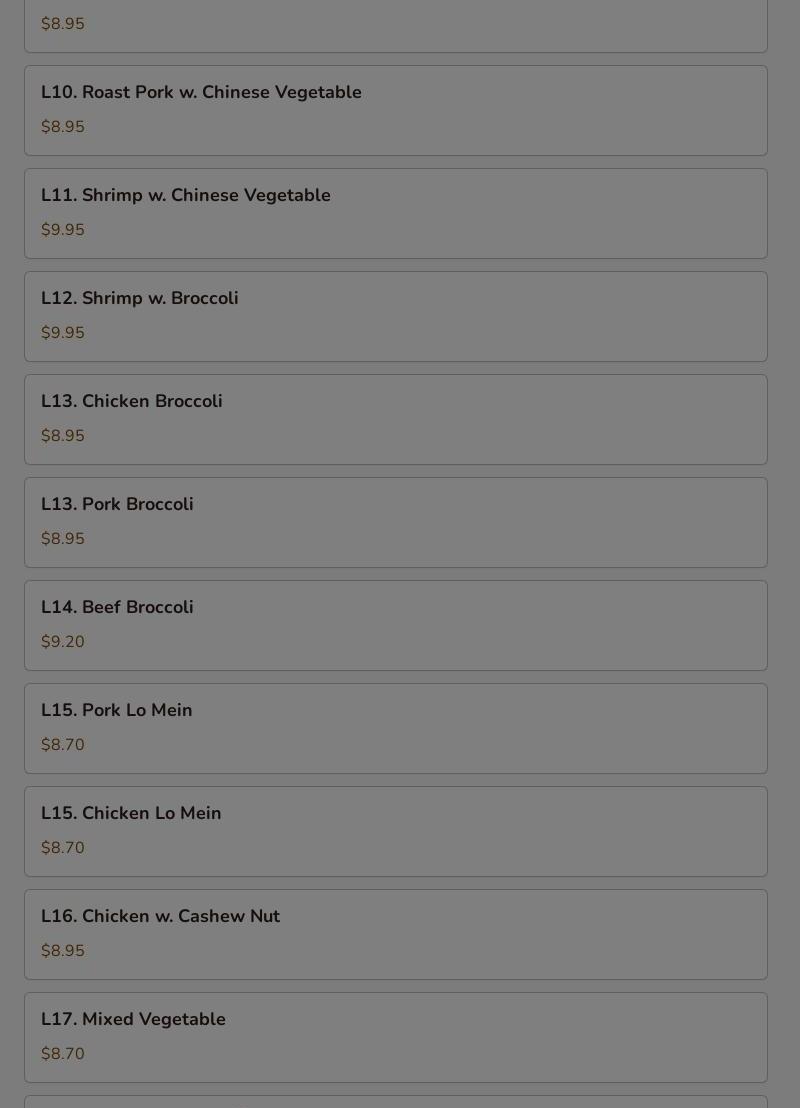The width and height of the screenshot is (800, 1108).
Task: Select the L13 Chicken Broccoli card
Action: 395,419
